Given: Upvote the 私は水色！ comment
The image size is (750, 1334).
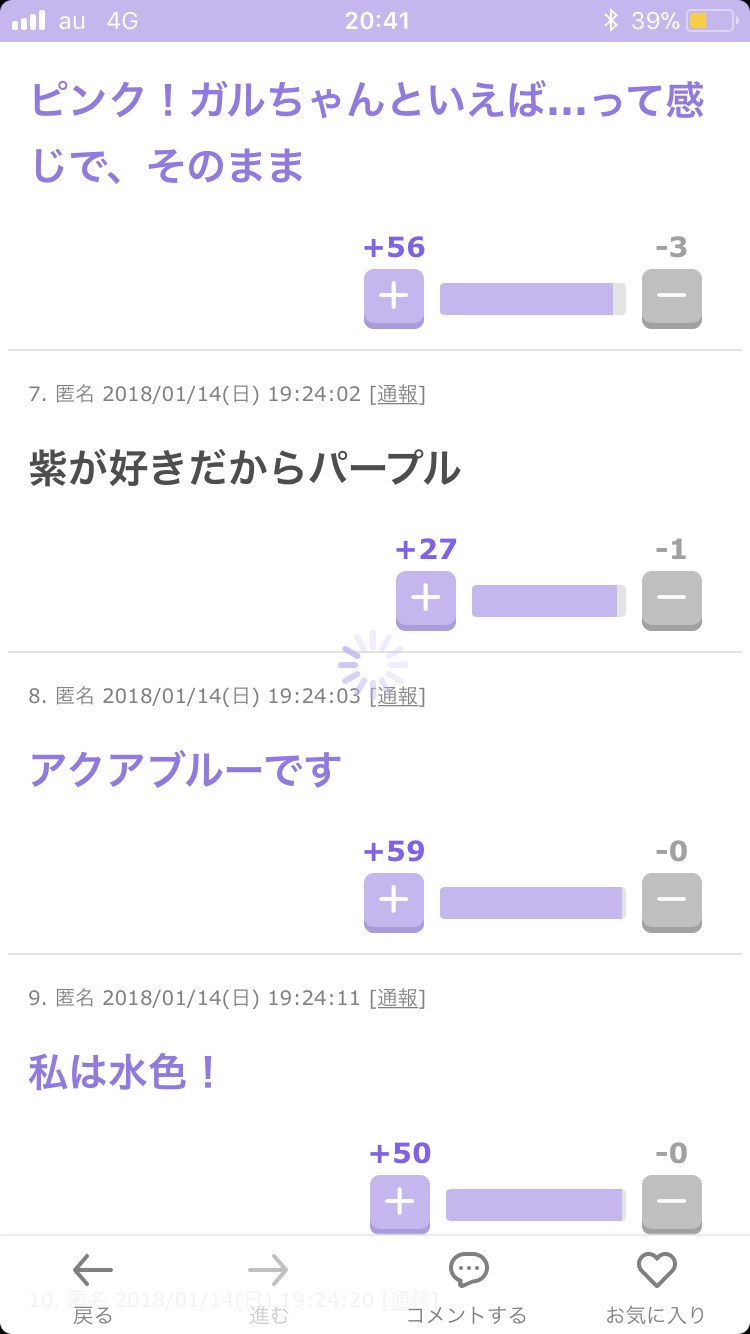Looking at the screenshot, I should point(400,1204).
